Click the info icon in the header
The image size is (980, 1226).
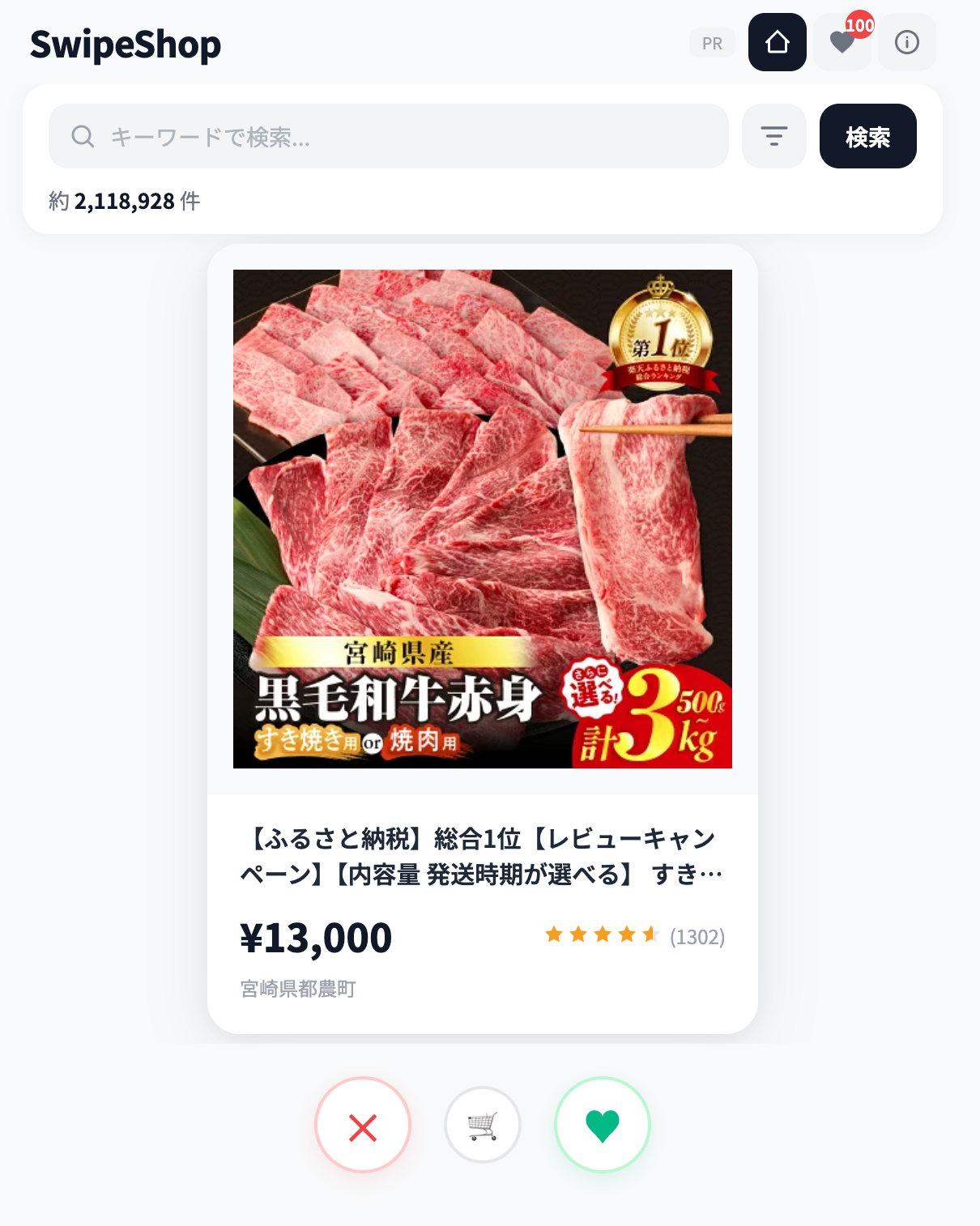click(x=907, y=42)
